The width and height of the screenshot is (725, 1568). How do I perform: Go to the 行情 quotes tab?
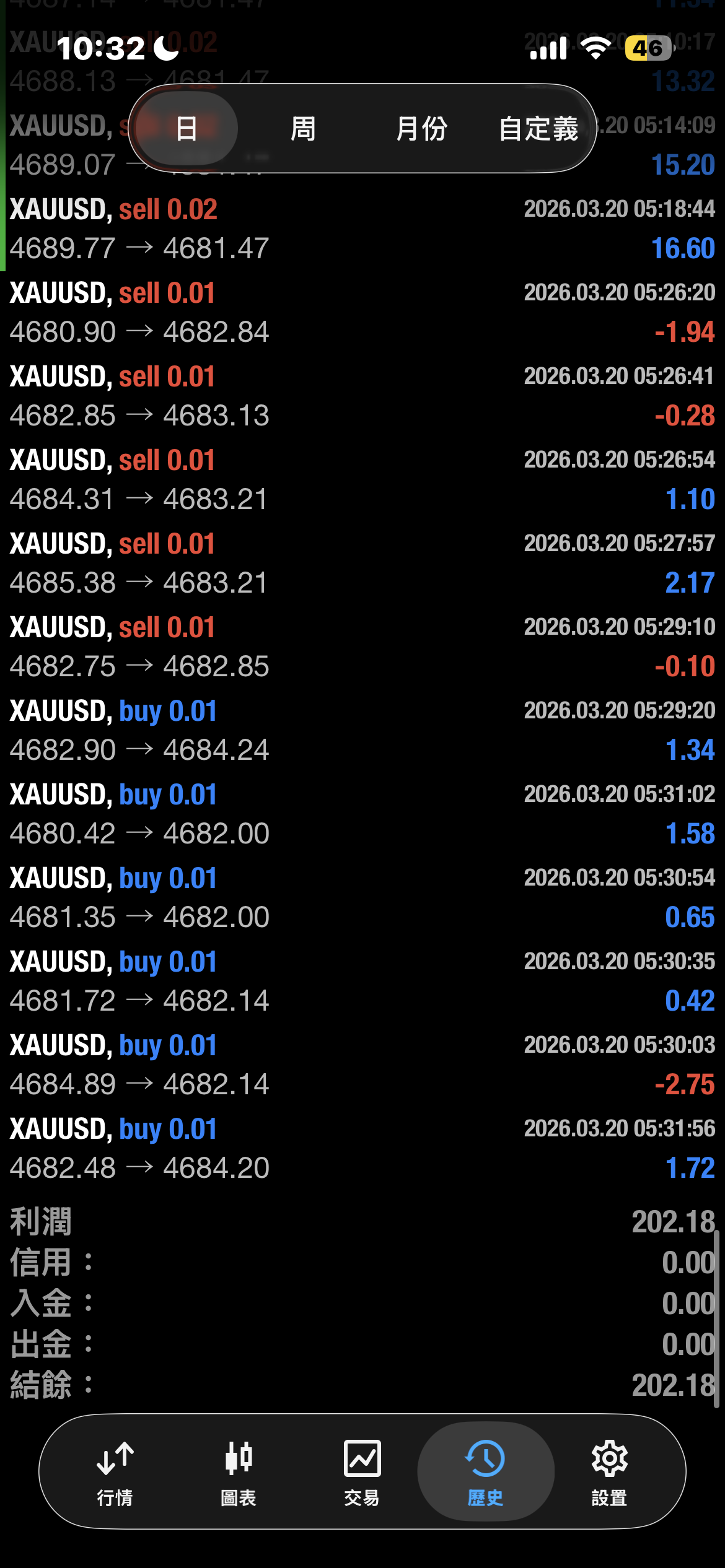115,1473
